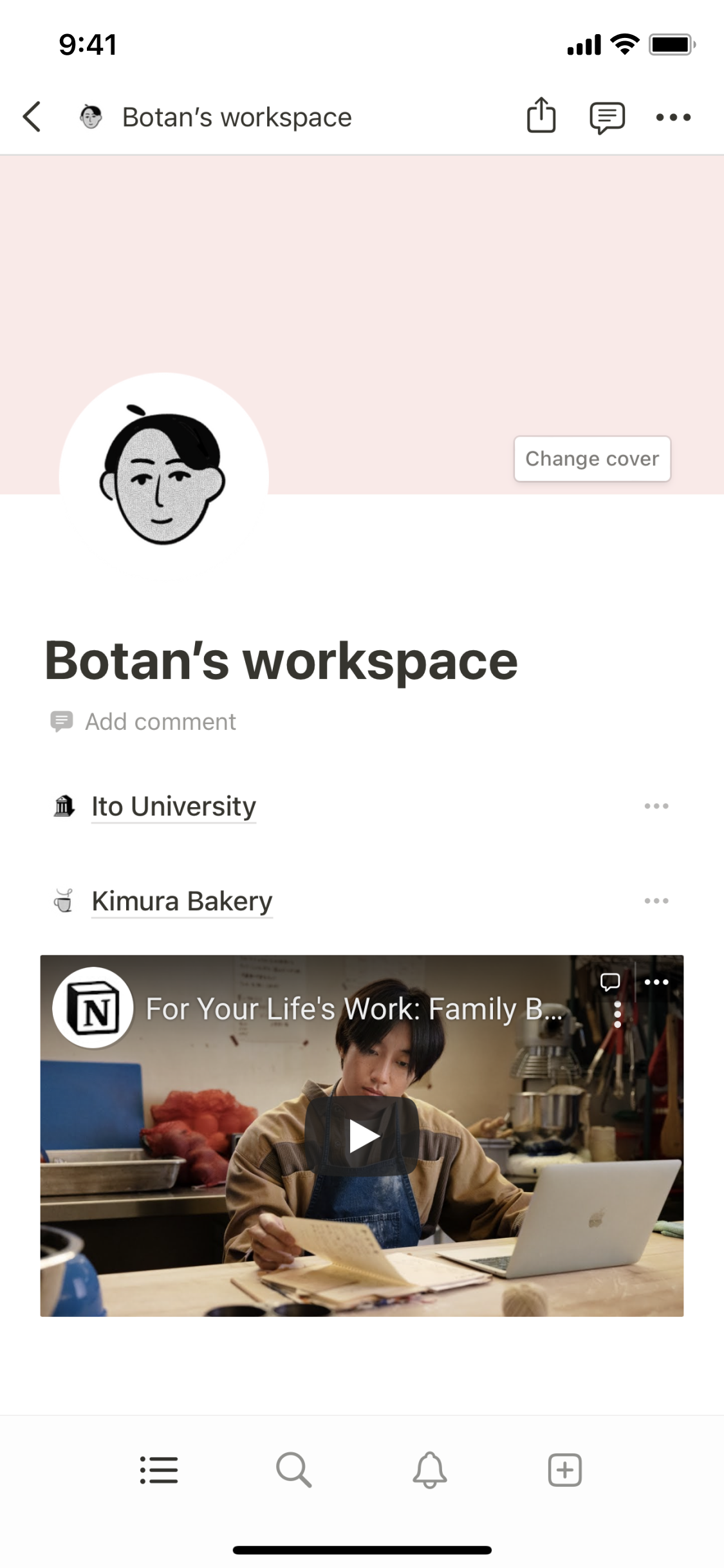Viewport: 724px width, 1568px height.
Task: Open page comments from top bar
Action: [607, 117]
